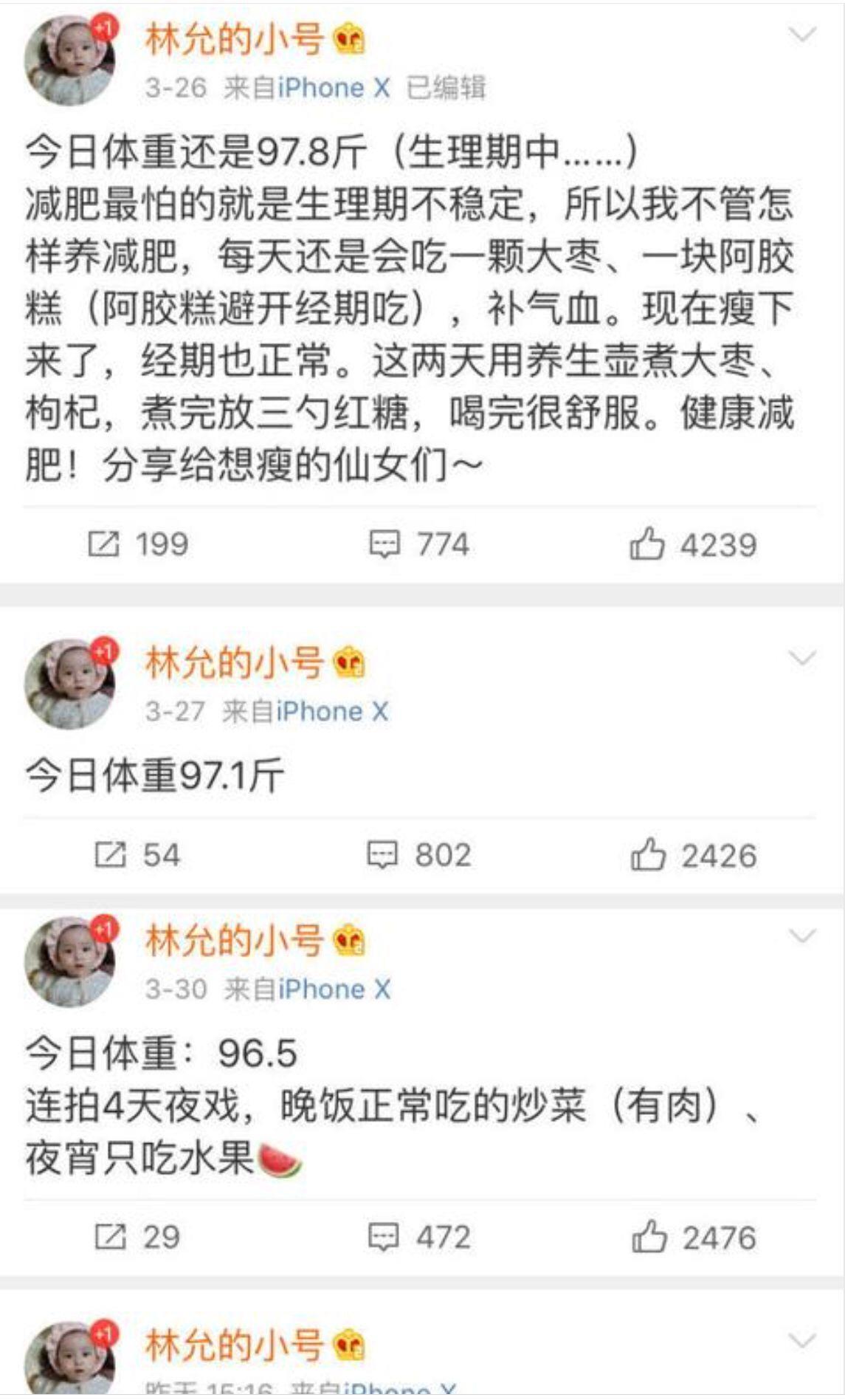Open the 774 comments on the 3-26 post
845x1400 pixels.
tap(418, 545)
